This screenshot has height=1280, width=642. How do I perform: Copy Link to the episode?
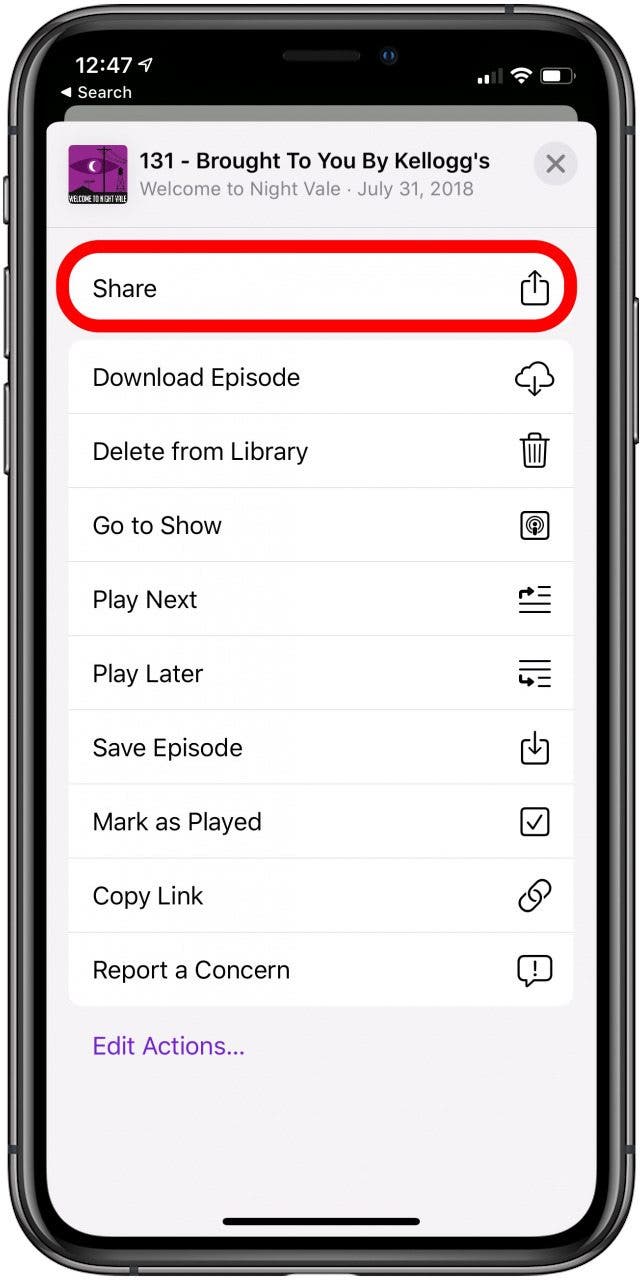tap(321, 895)
